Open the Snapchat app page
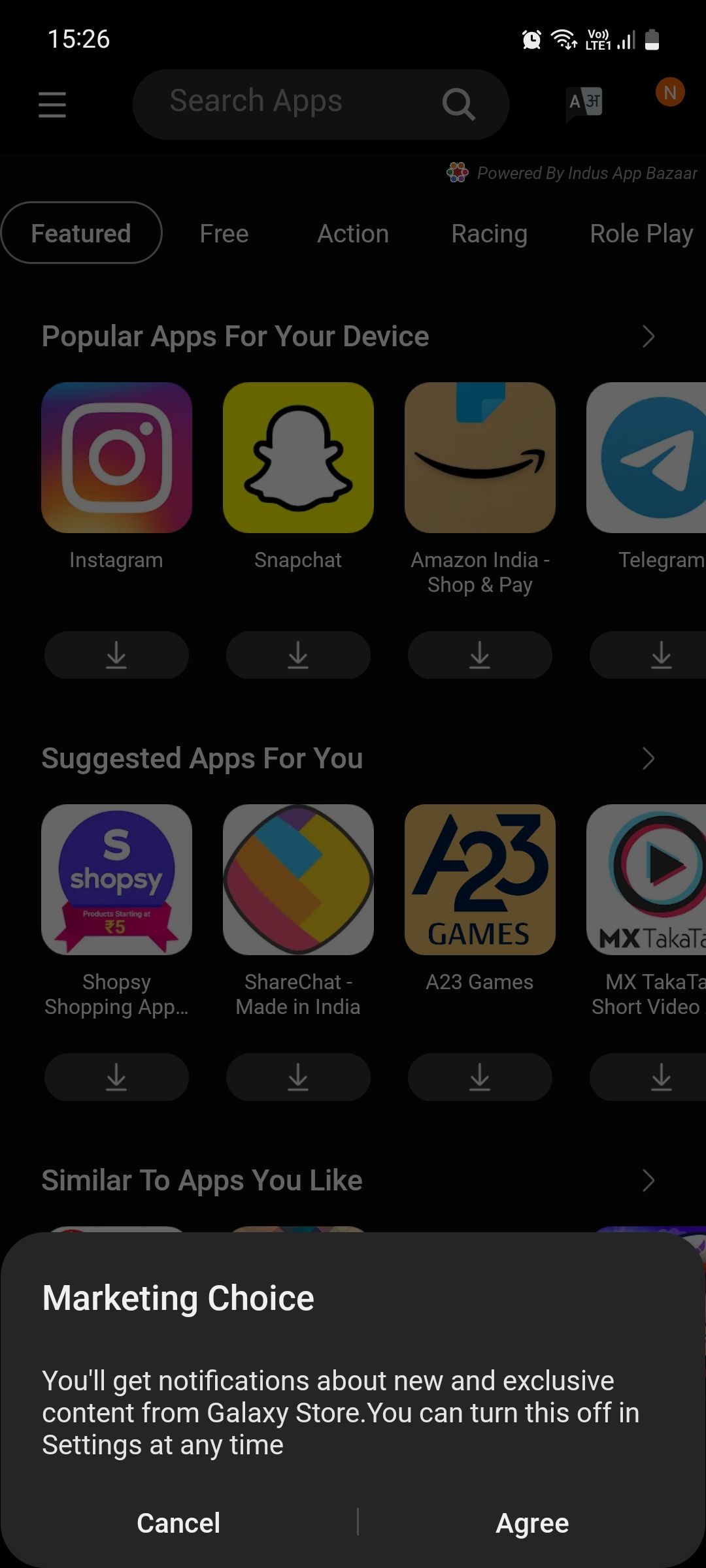 click(x=298, y=457)
